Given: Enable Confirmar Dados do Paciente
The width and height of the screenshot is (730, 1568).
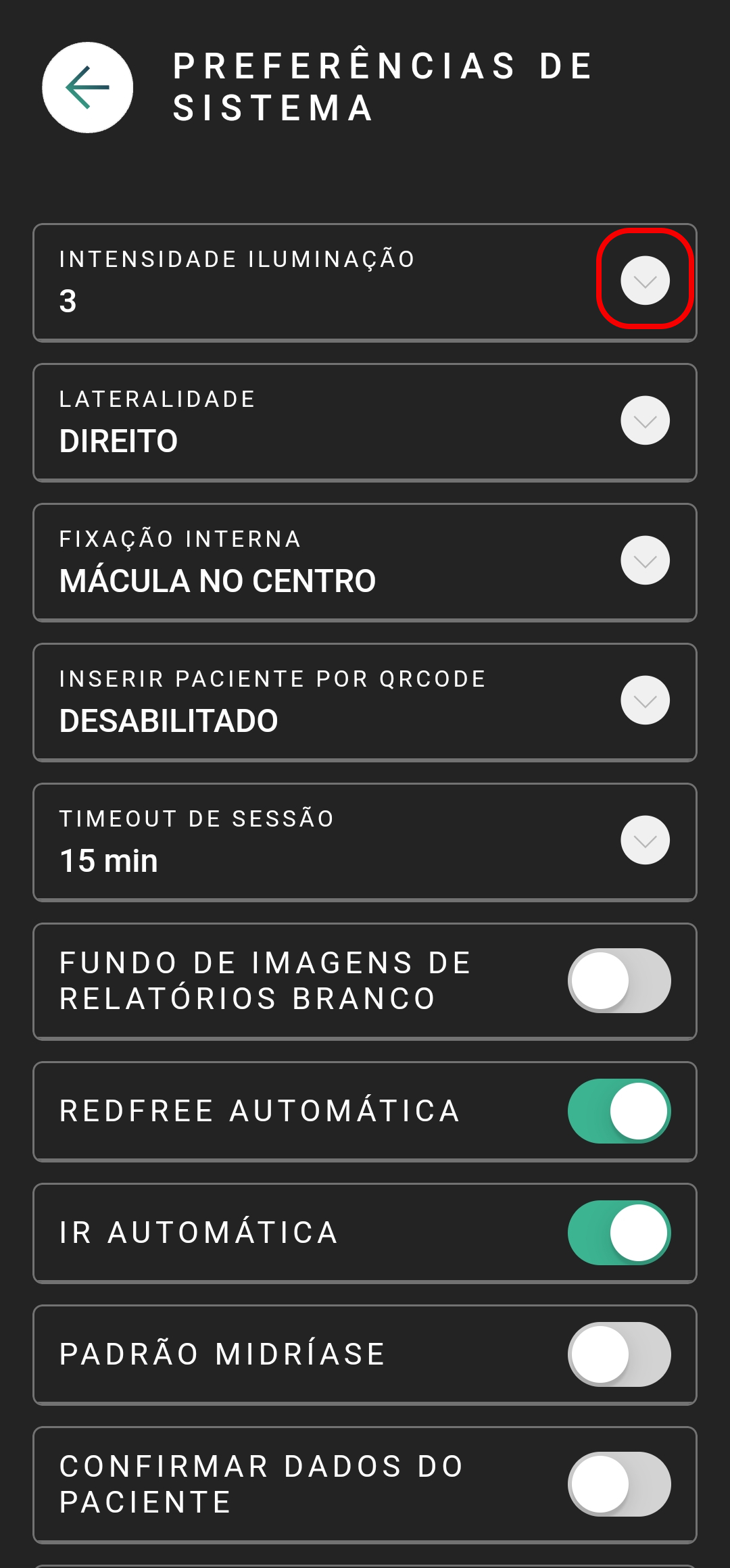Looking at the screenshot, I should pos(619,1484).
